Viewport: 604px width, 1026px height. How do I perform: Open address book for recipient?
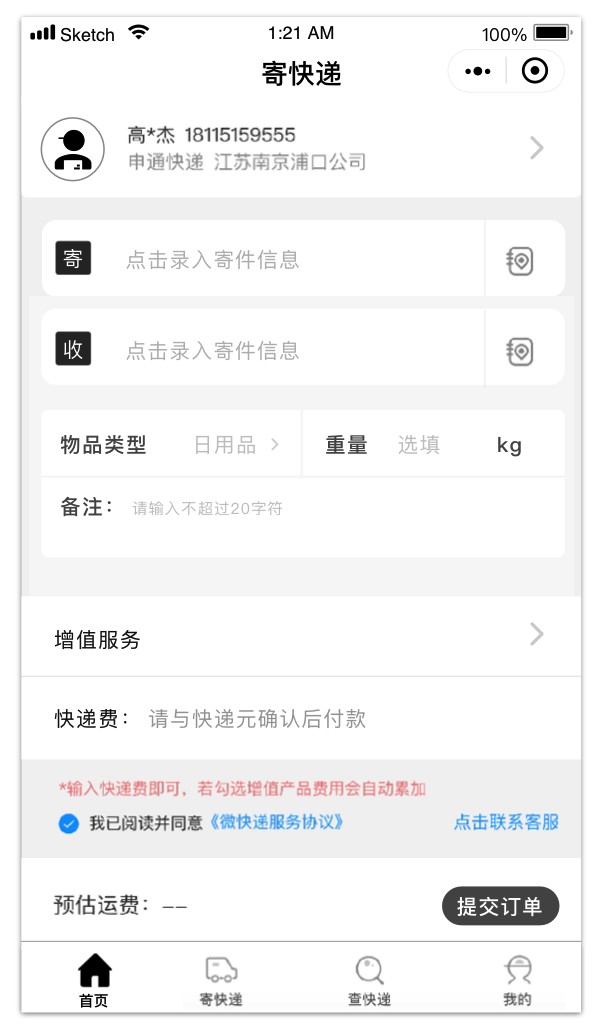[520, 351]
